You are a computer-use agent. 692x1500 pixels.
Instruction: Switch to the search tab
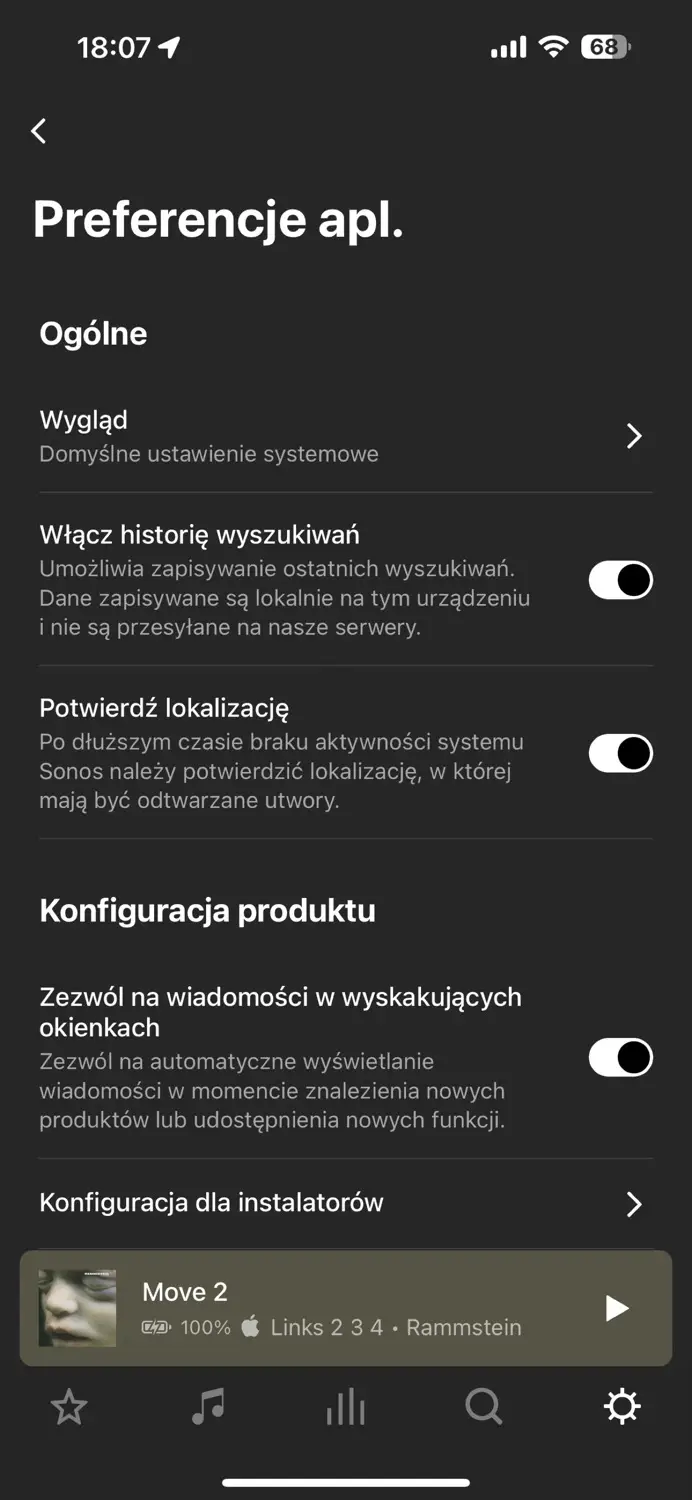pos(484,1408)
